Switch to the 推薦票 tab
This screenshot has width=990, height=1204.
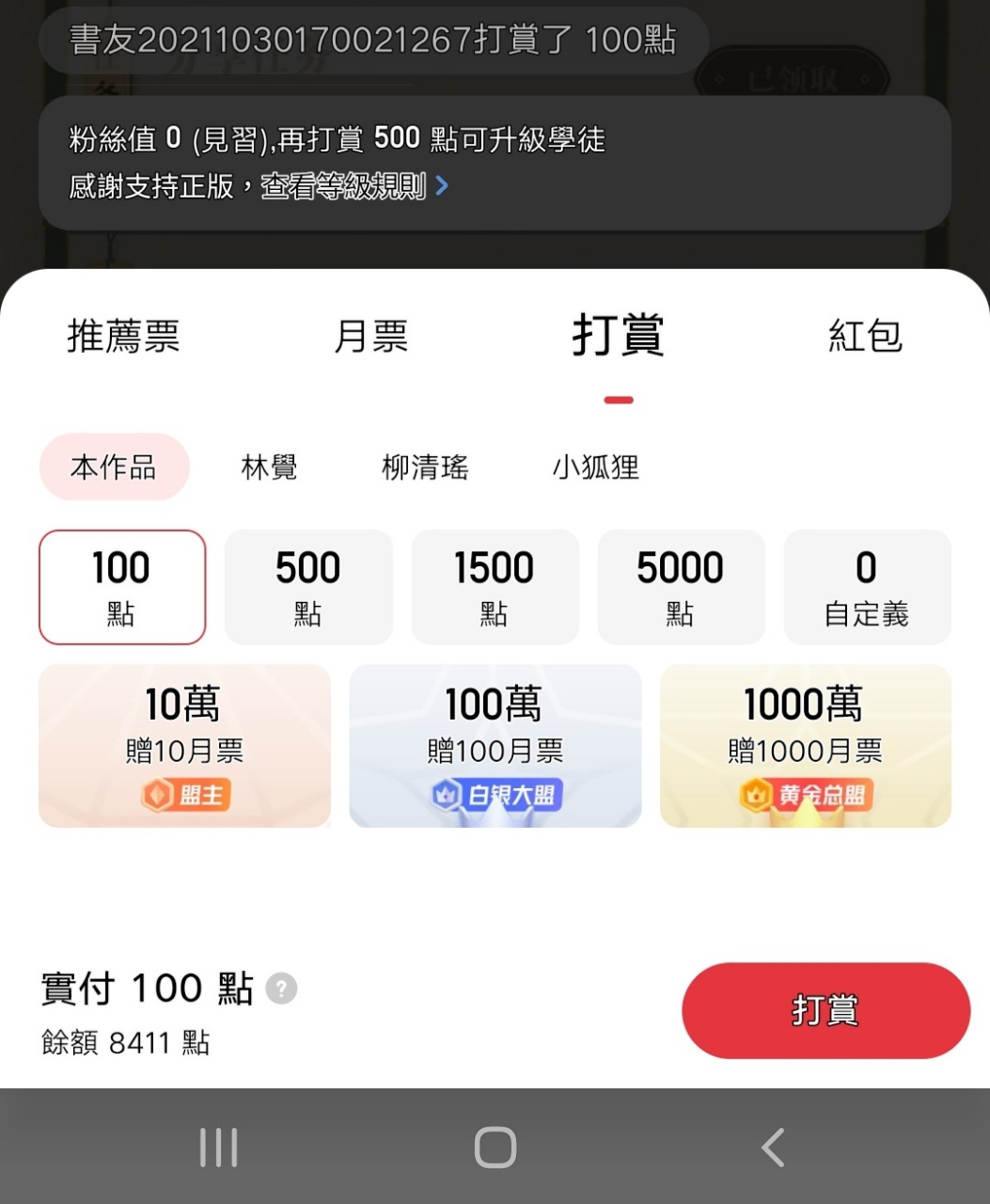[123, 336]
